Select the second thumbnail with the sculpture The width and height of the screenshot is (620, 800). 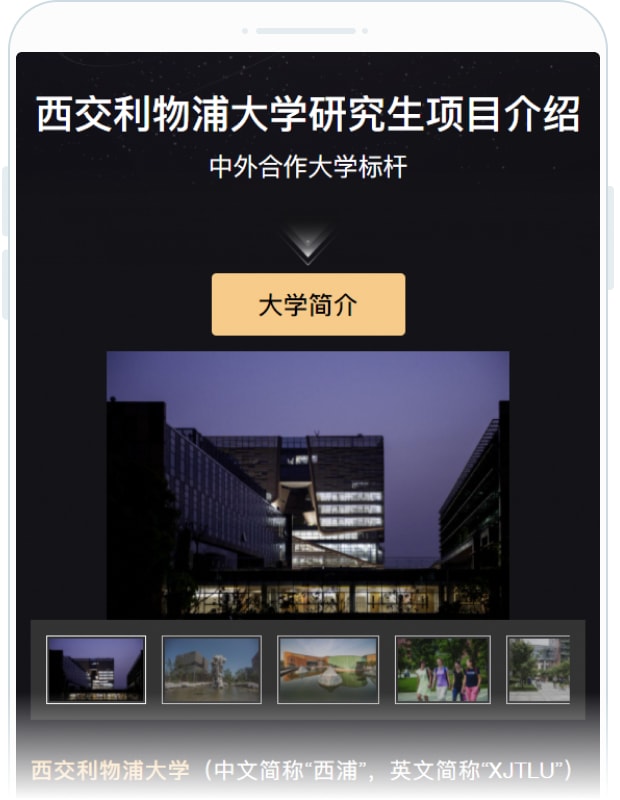tap(212, 669)
